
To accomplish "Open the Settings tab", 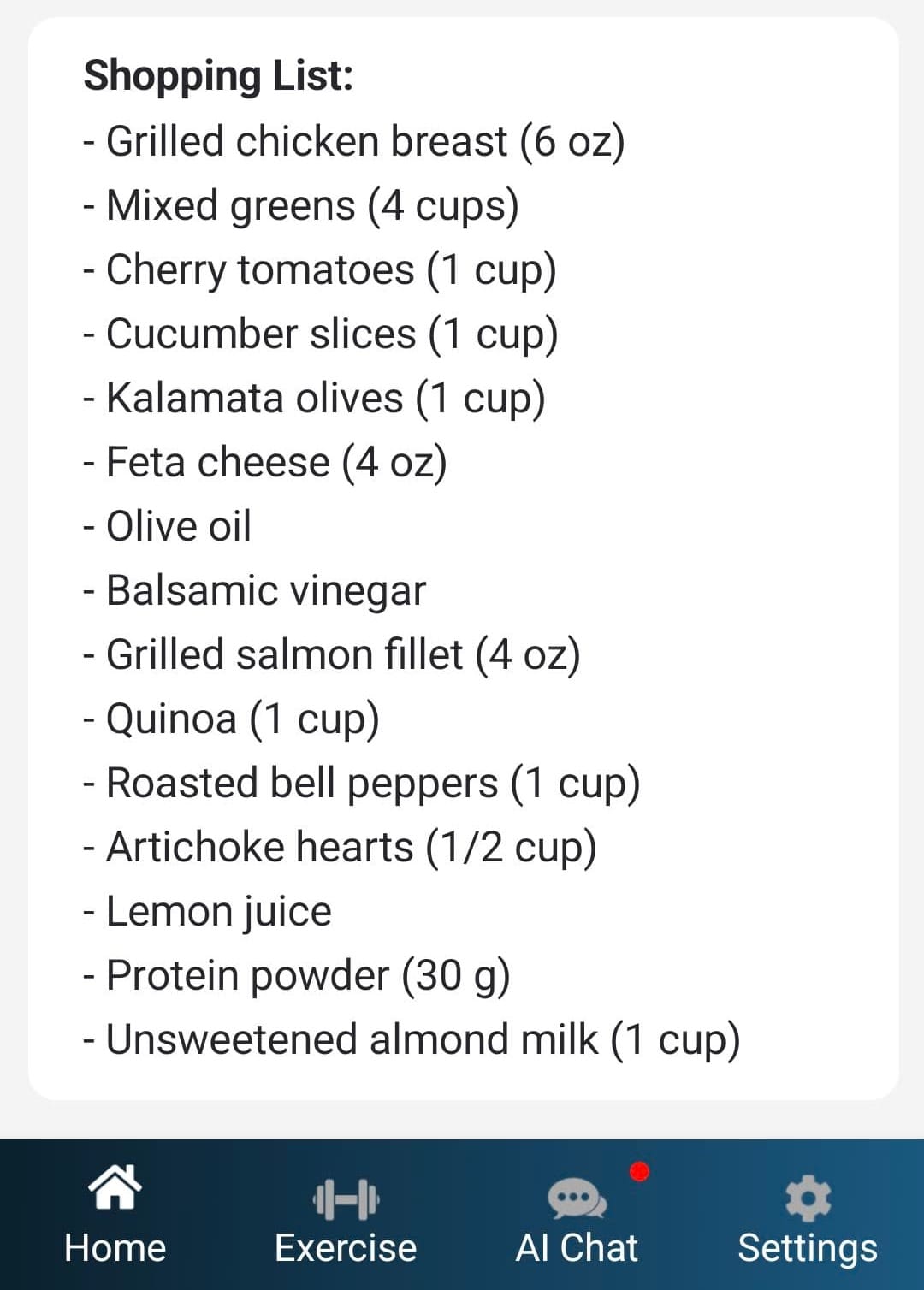I will pyautogui.click(x=808, y=1215).
